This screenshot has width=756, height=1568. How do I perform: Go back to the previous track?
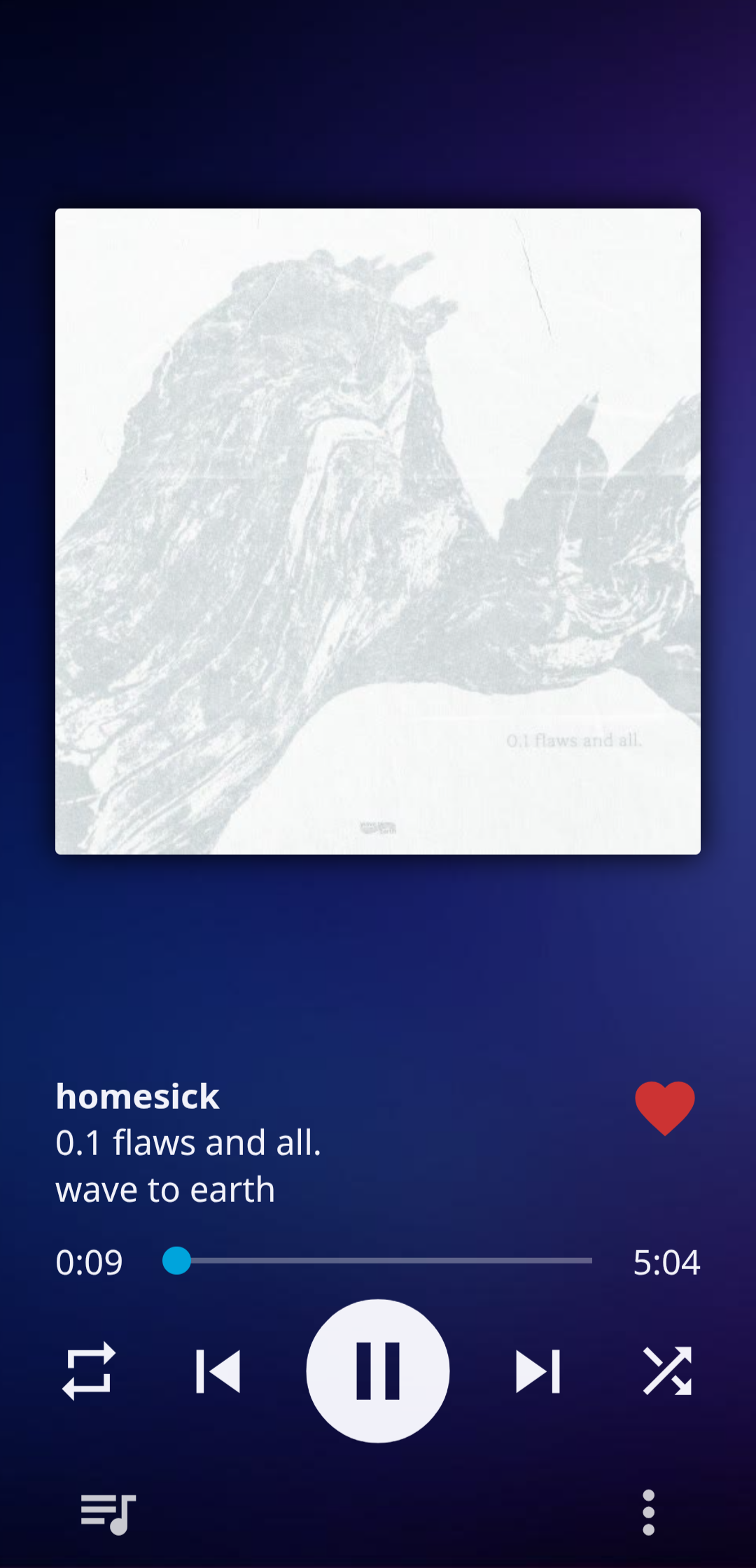point(218,1371)
